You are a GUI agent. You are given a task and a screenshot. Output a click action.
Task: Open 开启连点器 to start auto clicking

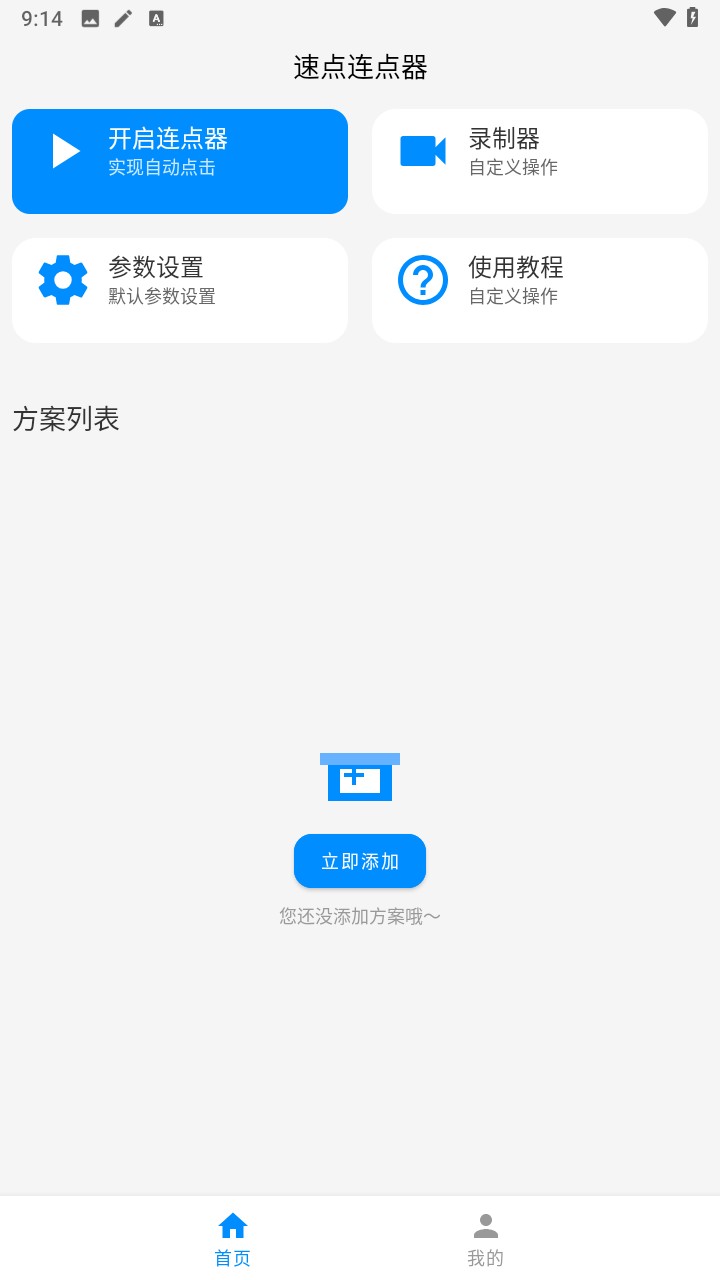[180, 161]
